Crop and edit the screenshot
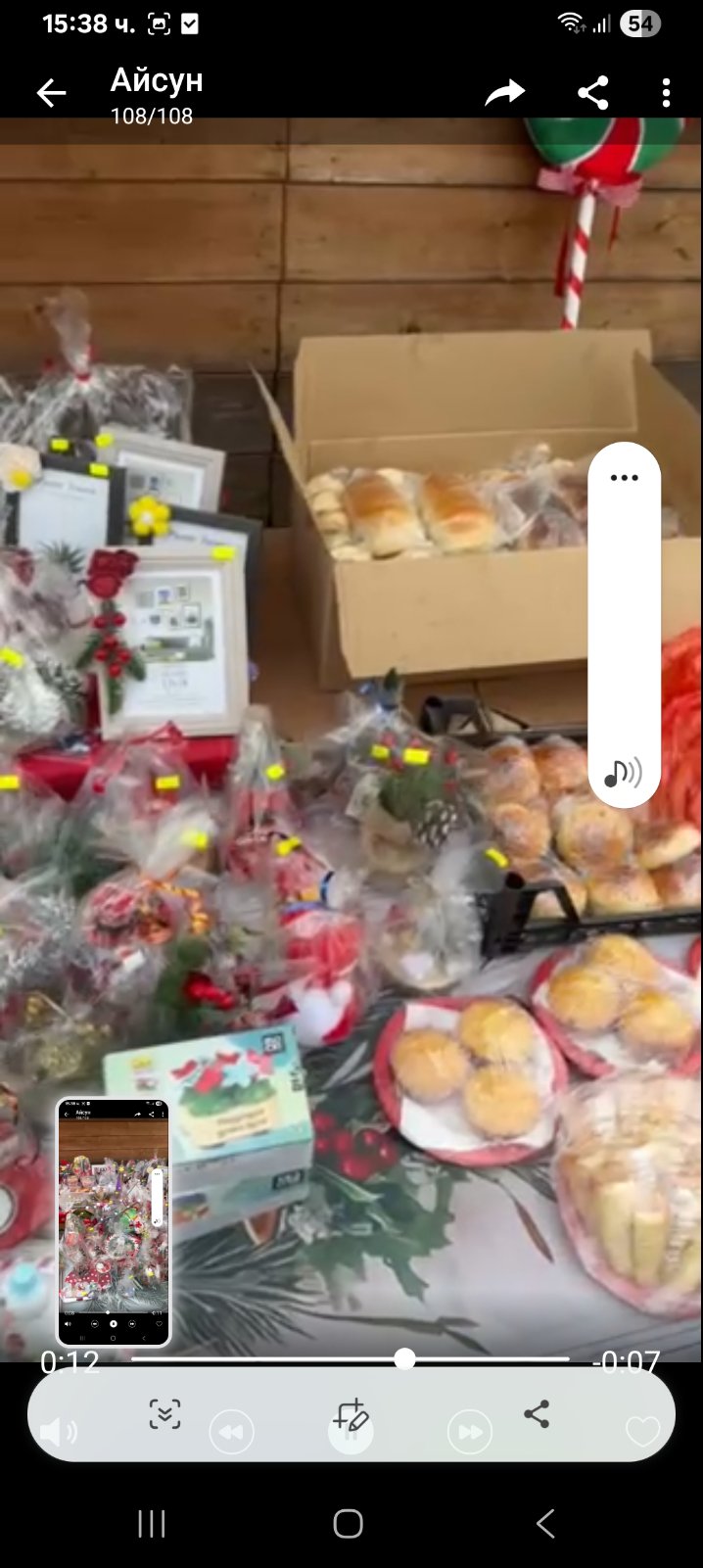Viewport: 703px width, 1568px height. 351,1414
